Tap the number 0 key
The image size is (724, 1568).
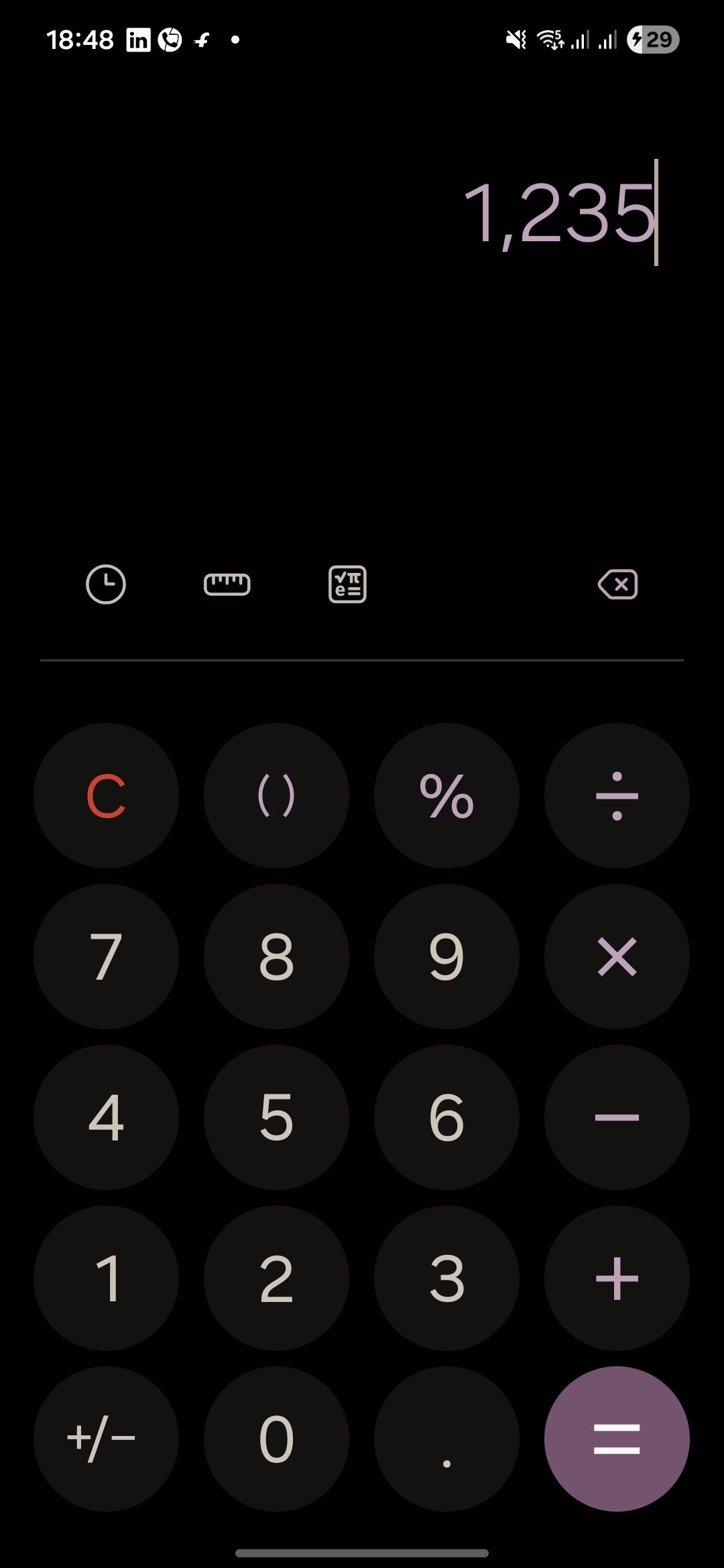coord(276,1439)
